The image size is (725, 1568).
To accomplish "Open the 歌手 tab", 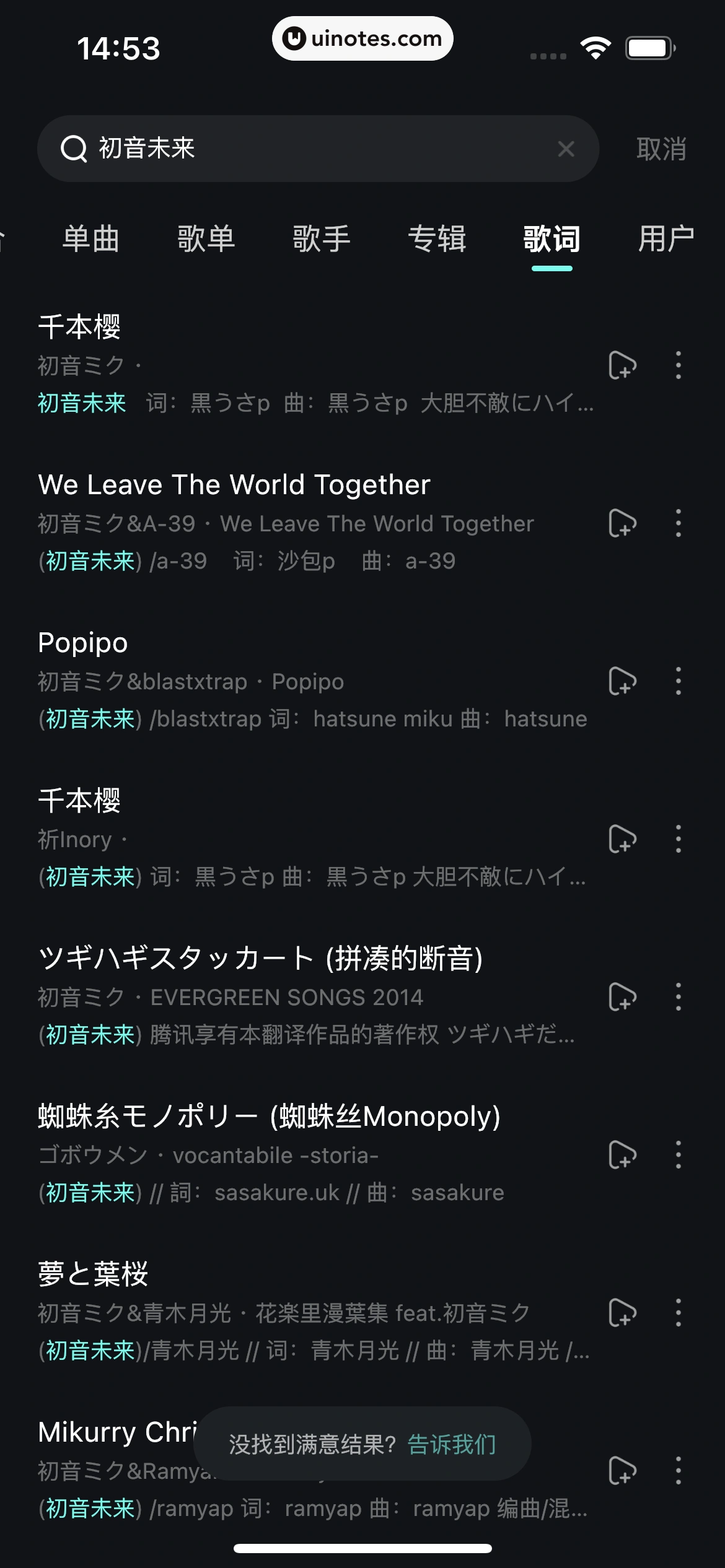I will [x=322, y=239].
